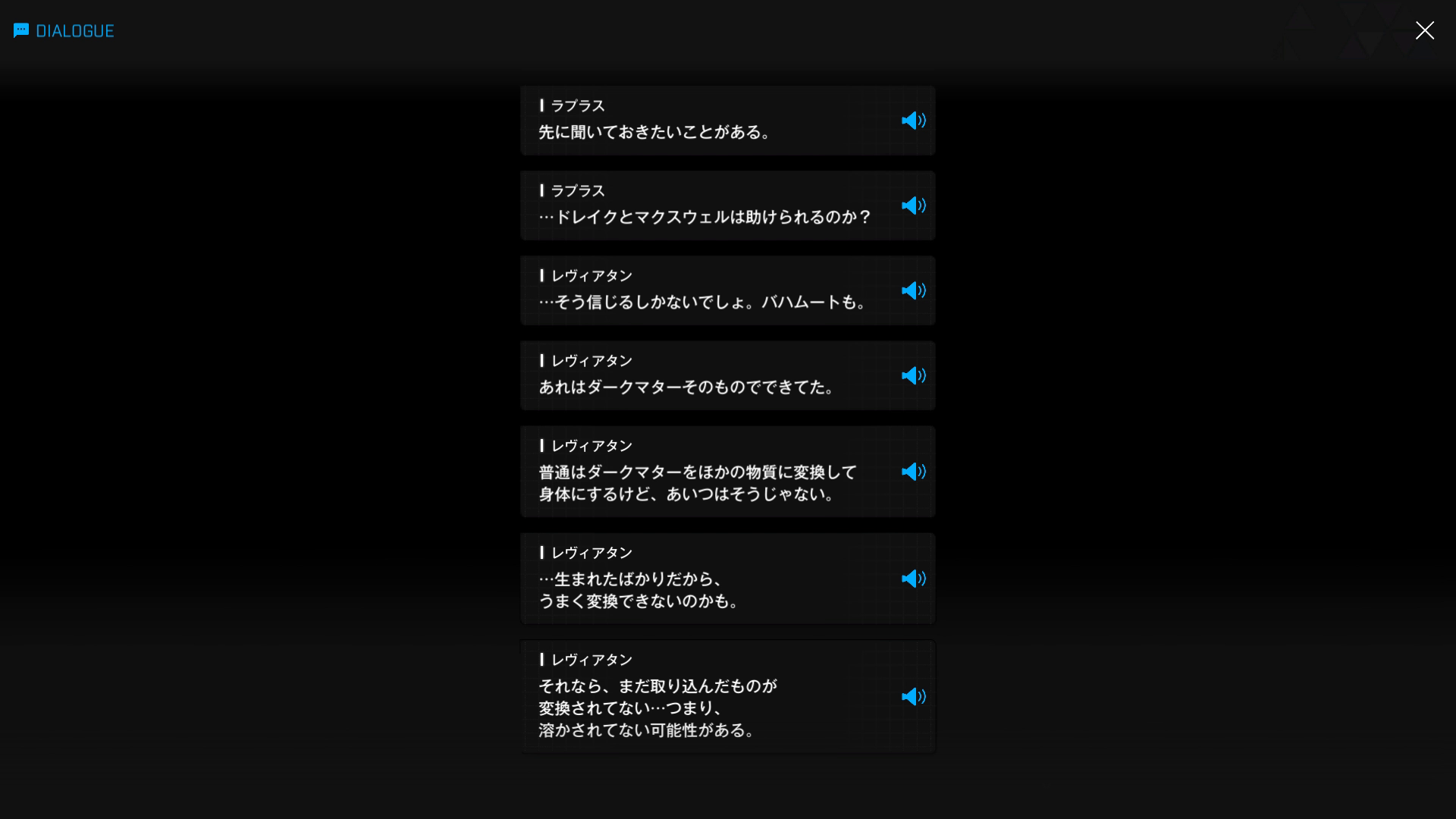The height and width of the screenshot is (819, 1456).
Task: Play voice for 'ドレイクとマクスウェルは助けられるのか'
Action: pyautogui.click(x=913, y=206)
